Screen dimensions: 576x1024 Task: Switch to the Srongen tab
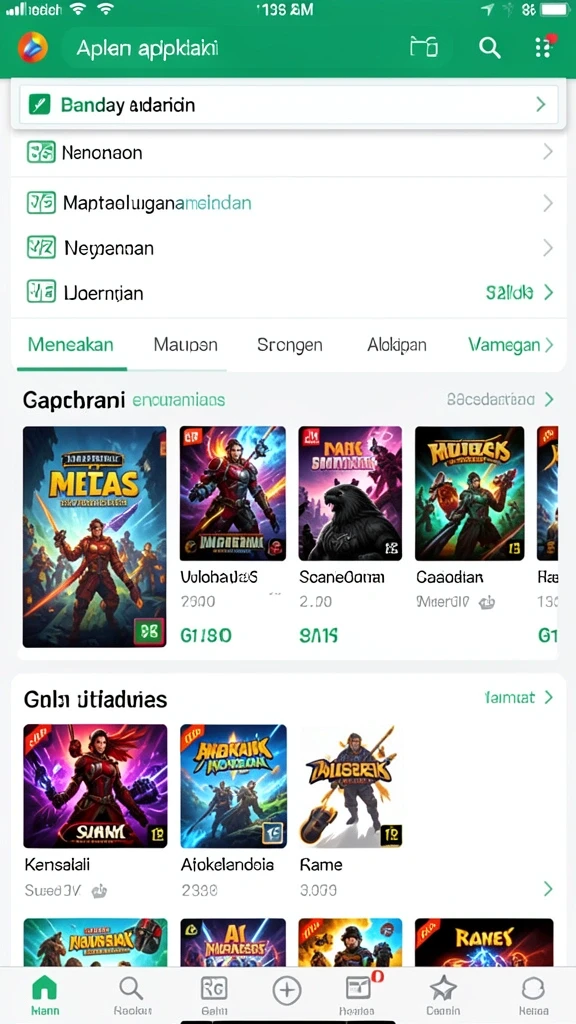(x=290, y=345)
